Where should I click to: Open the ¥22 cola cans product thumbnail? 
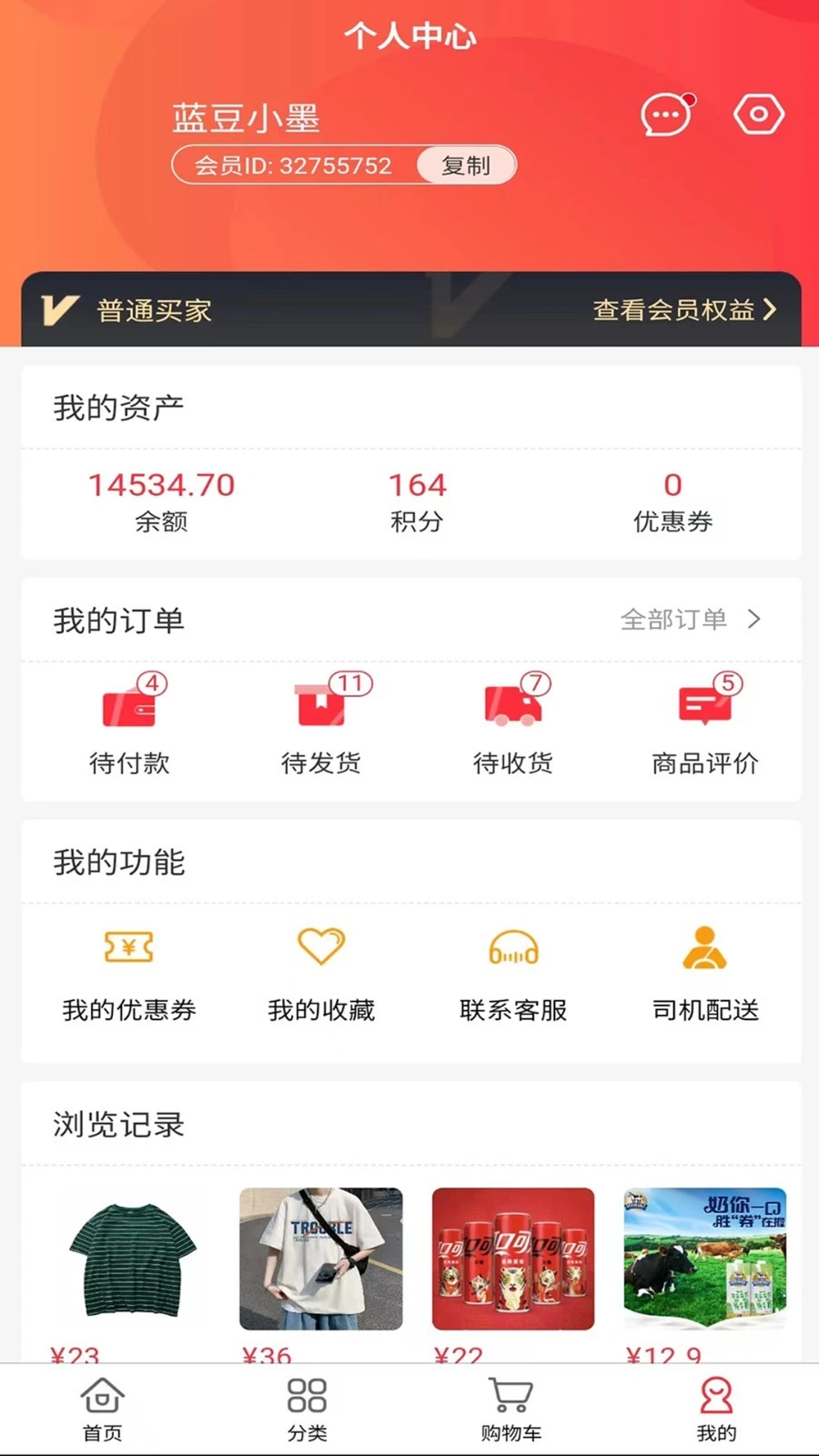[512, 1259]
